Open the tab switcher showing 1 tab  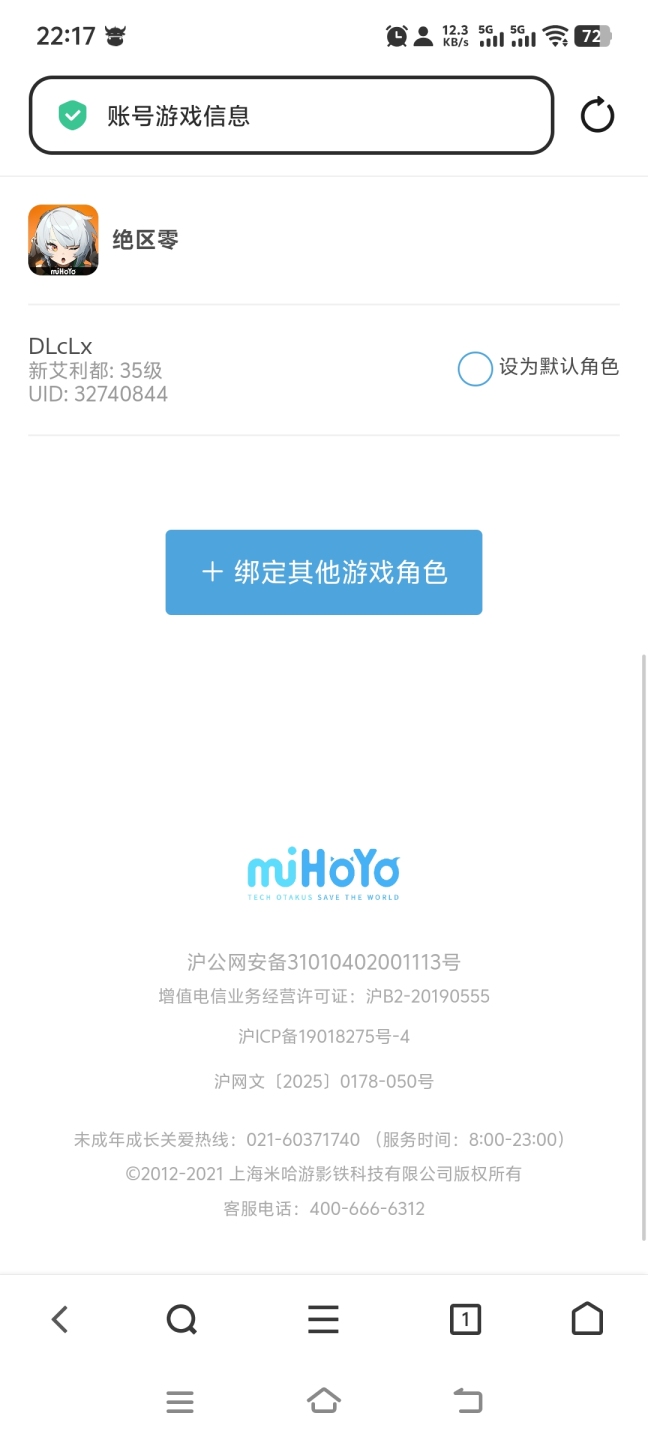pos(465,1320)
